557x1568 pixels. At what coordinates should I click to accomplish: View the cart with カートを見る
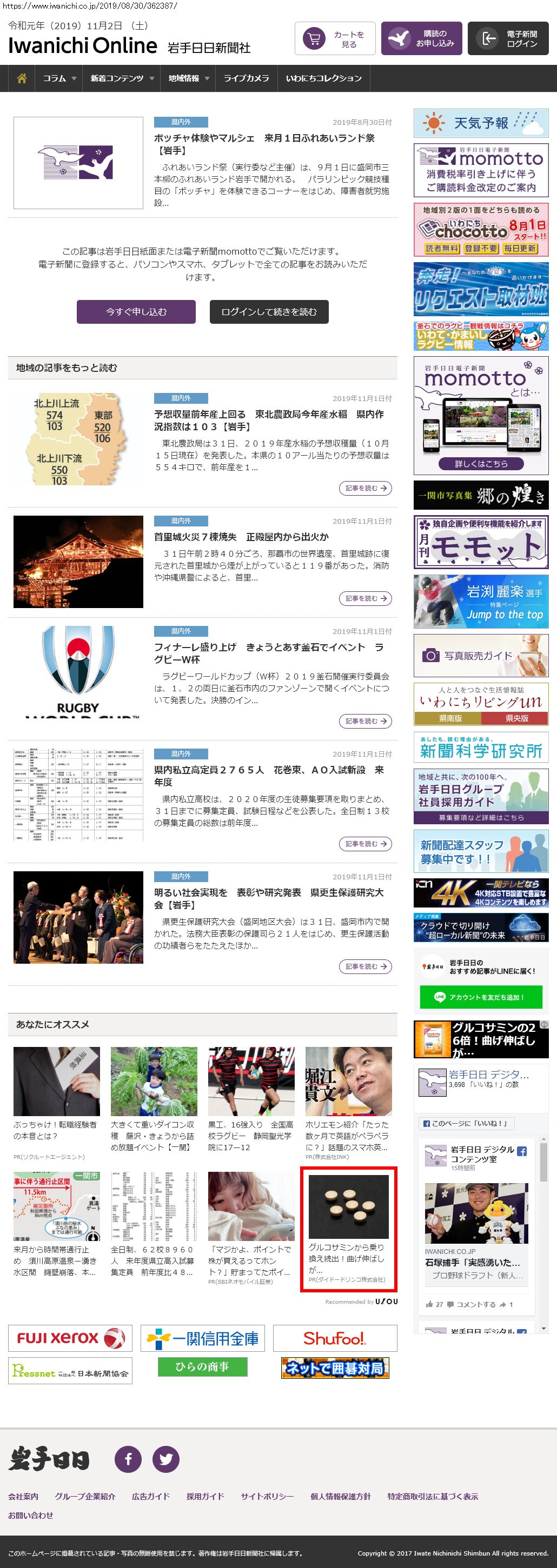(335, 39)
